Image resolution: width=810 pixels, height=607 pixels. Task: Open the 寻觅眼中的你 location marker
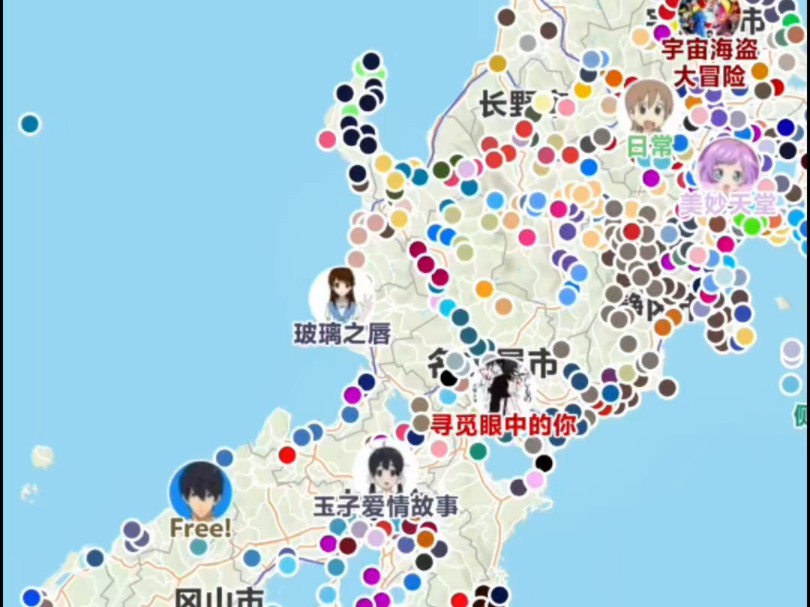pos(502,382)
